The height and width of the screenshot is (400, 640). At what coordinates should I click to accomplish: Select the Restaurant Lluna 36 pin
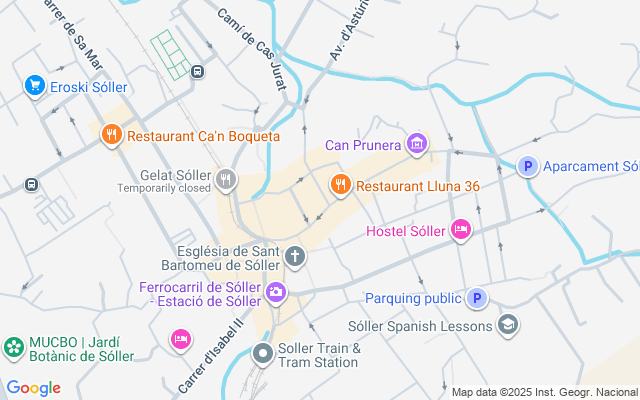coord(340,185)
